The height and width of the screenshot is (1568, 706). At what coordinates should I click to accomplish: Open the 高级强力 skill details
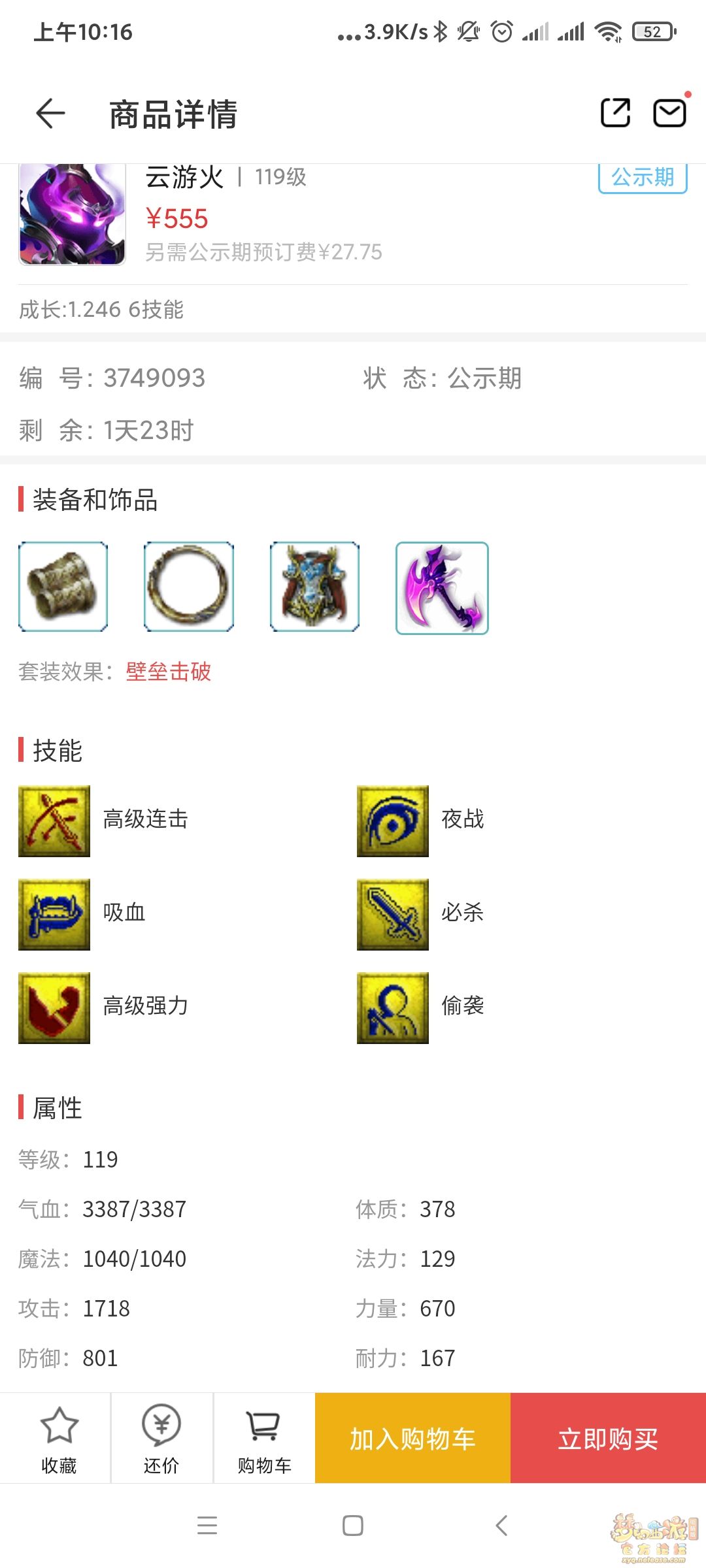click(x=54, y=1007)
